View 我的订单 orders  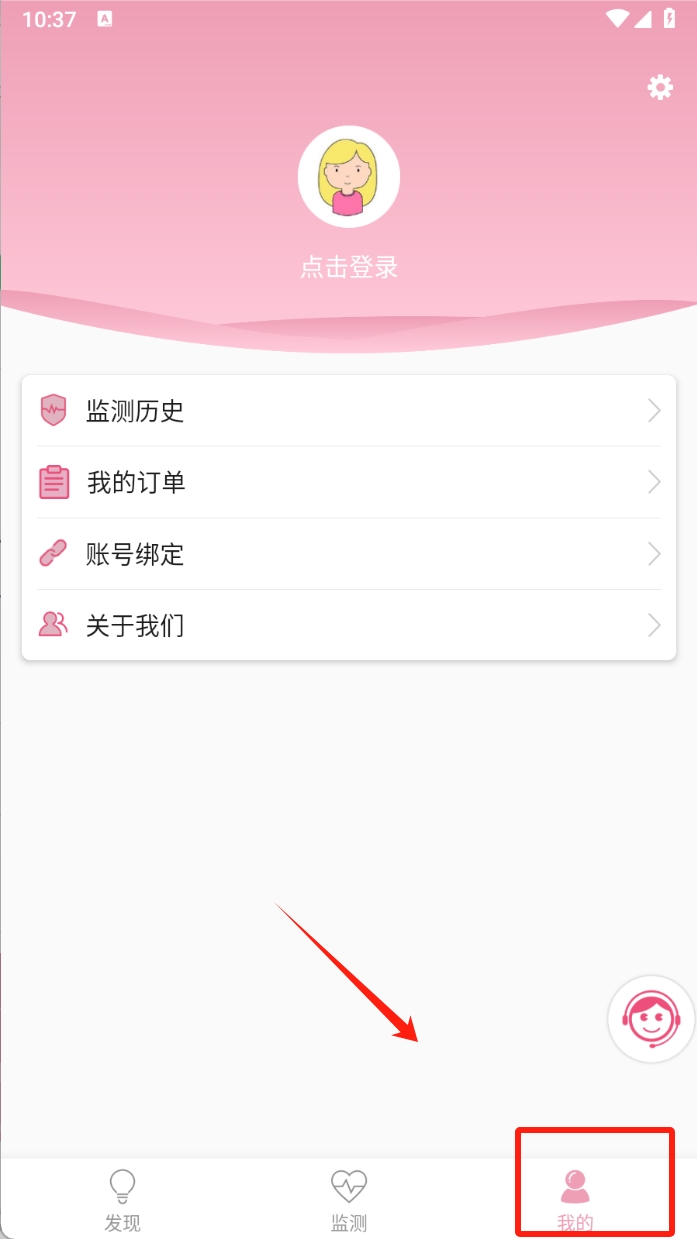[x=348, y=483]
